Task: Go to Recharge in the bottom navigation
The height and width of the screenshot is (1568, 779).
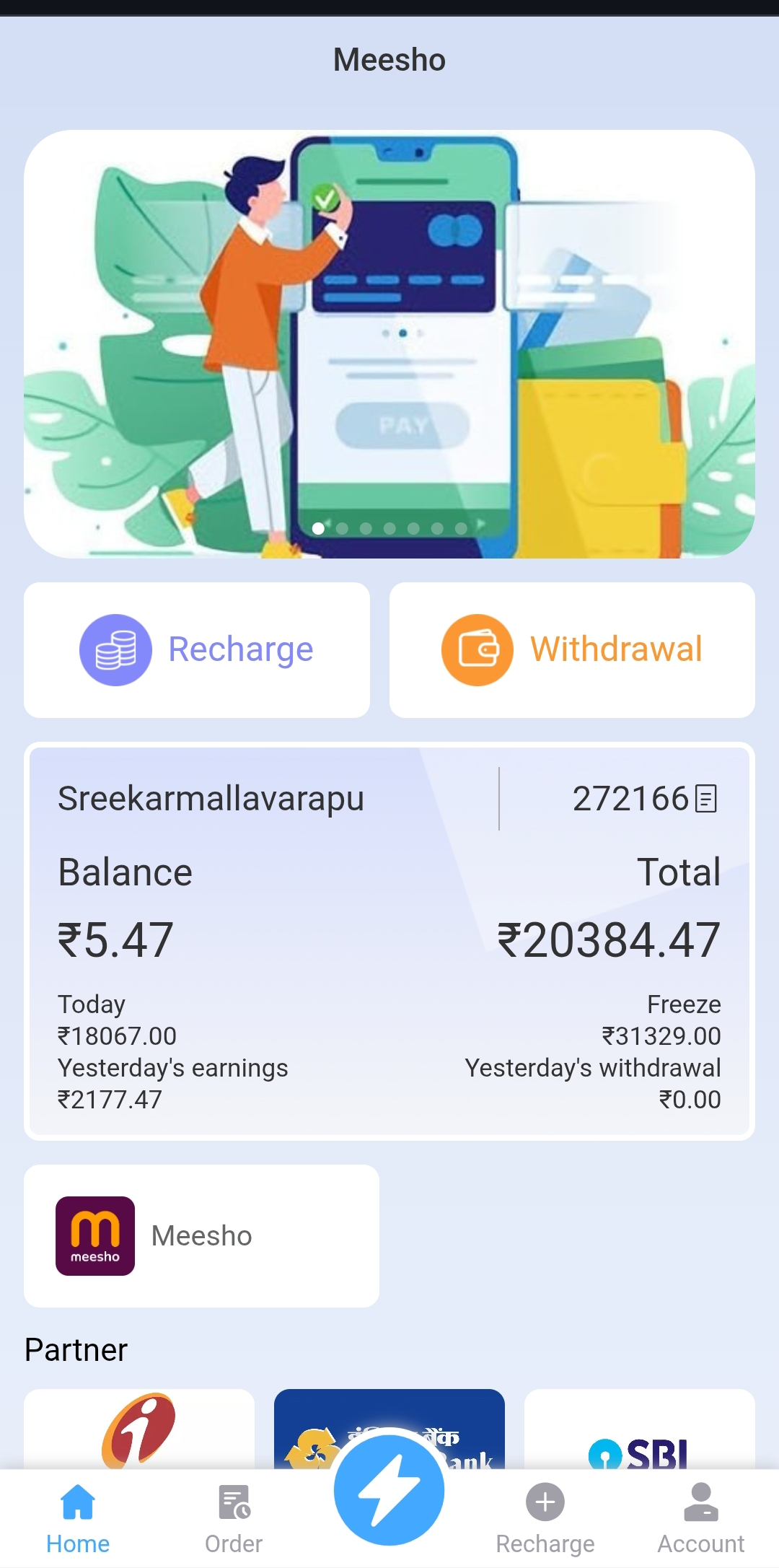Action: click(545, 1517)
